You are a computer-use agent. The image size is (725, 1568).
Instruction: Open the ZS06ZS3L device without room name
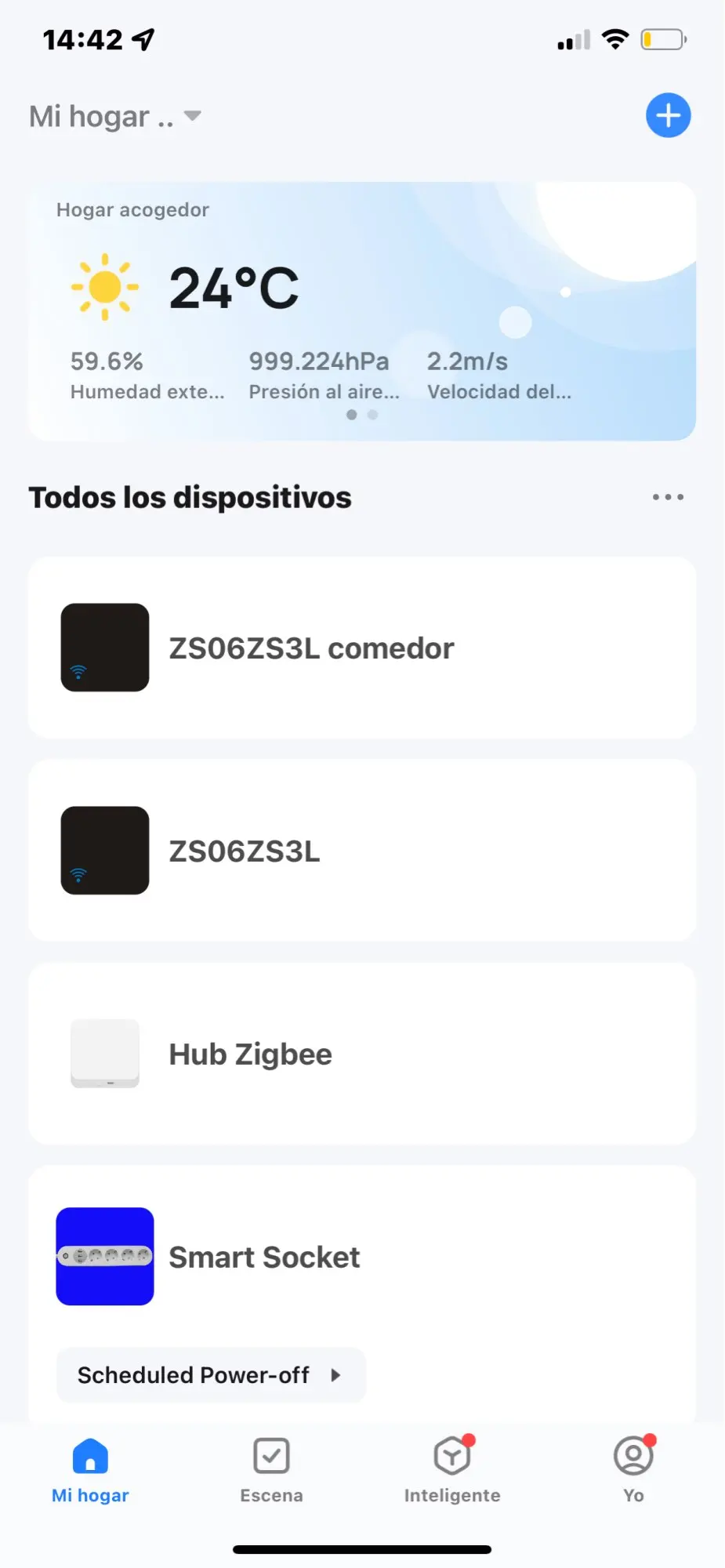(x=361, y=851)
